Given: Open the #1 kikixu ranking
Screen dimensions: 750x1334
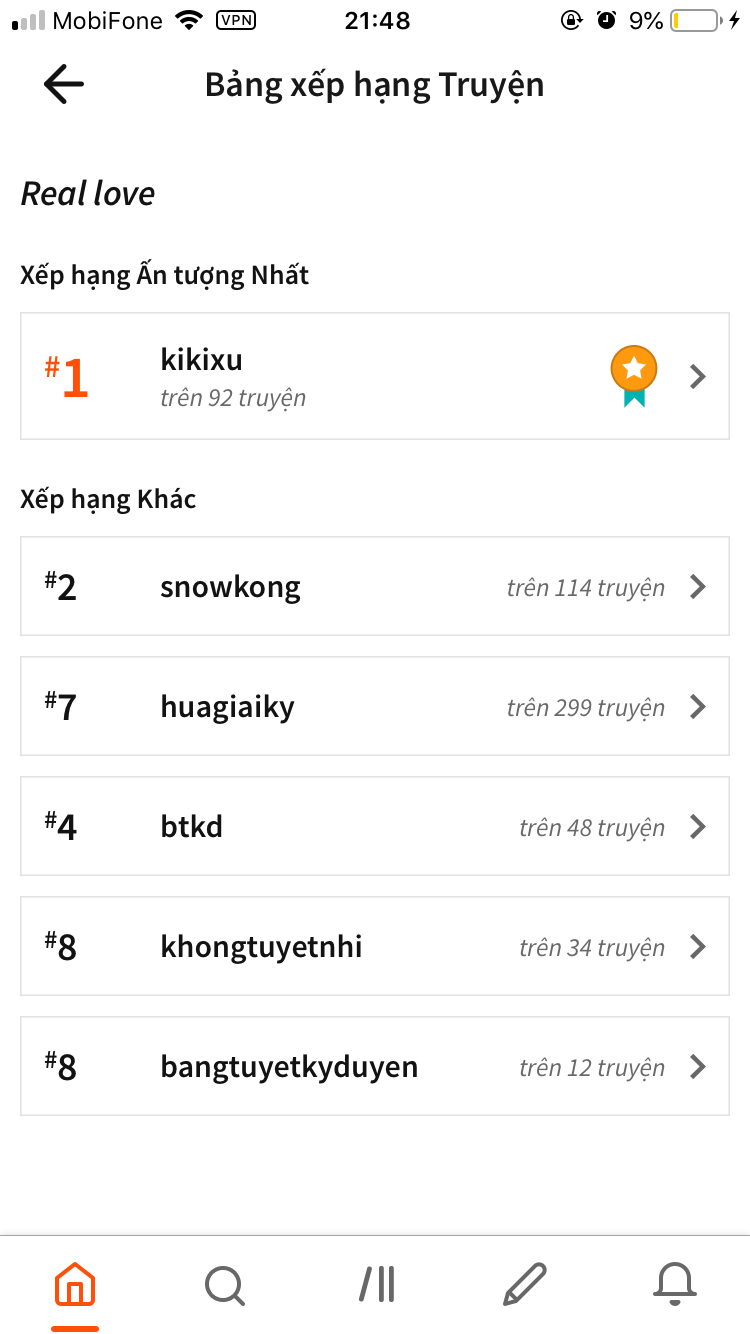Looking at the screenshot, I should click(x=375, y=376).
